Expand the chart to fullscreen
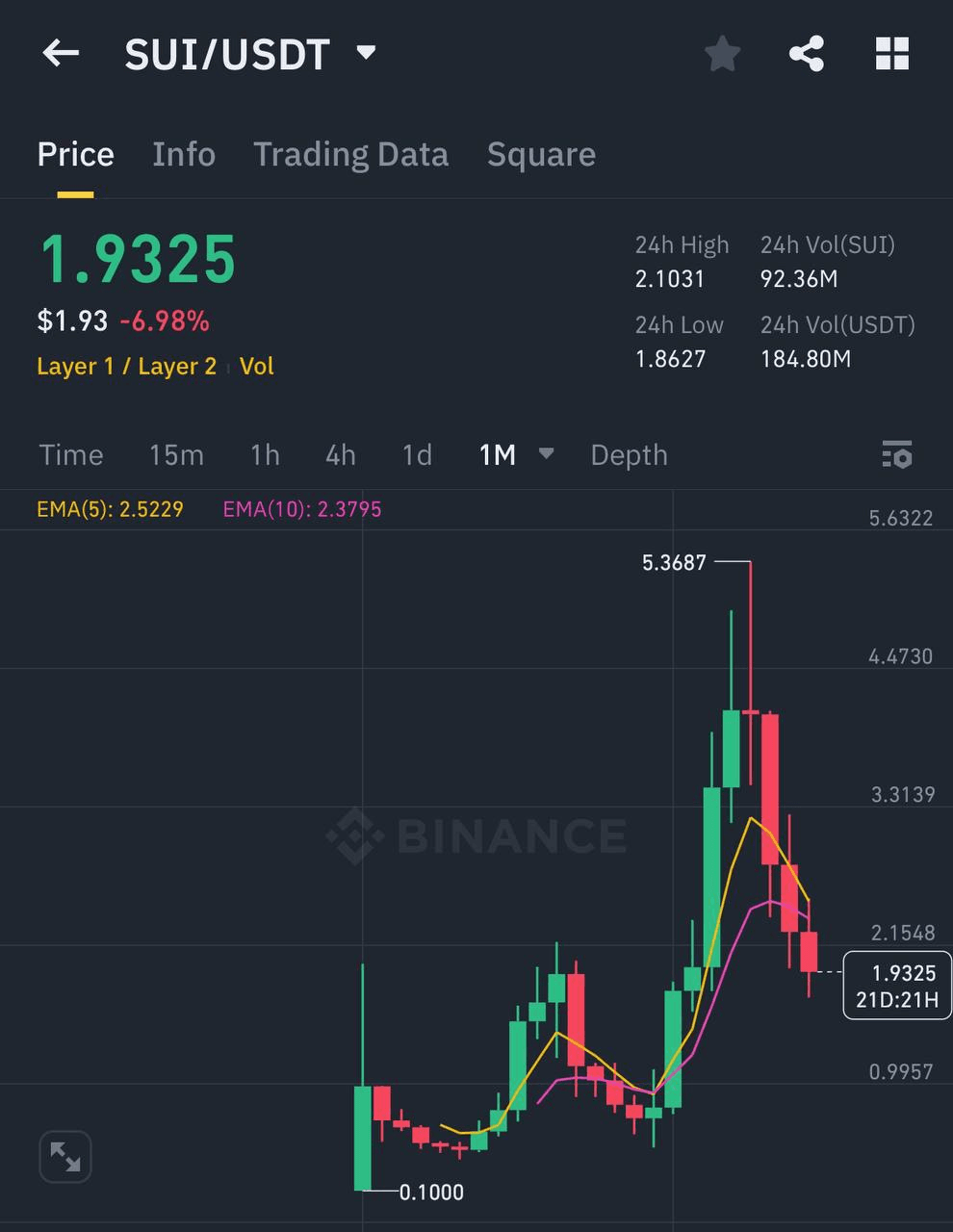This screenshot has width=953, height=1232. (64, 1156)
